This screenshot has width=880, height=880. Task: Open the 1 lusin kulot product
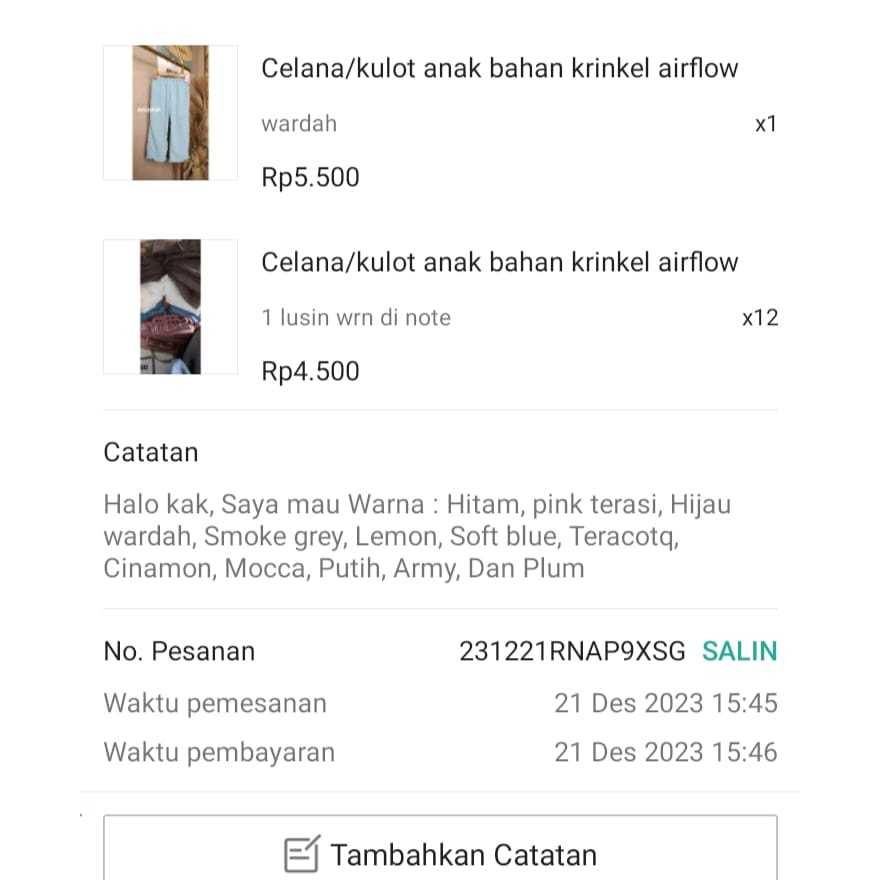click(x=499, y=262)
